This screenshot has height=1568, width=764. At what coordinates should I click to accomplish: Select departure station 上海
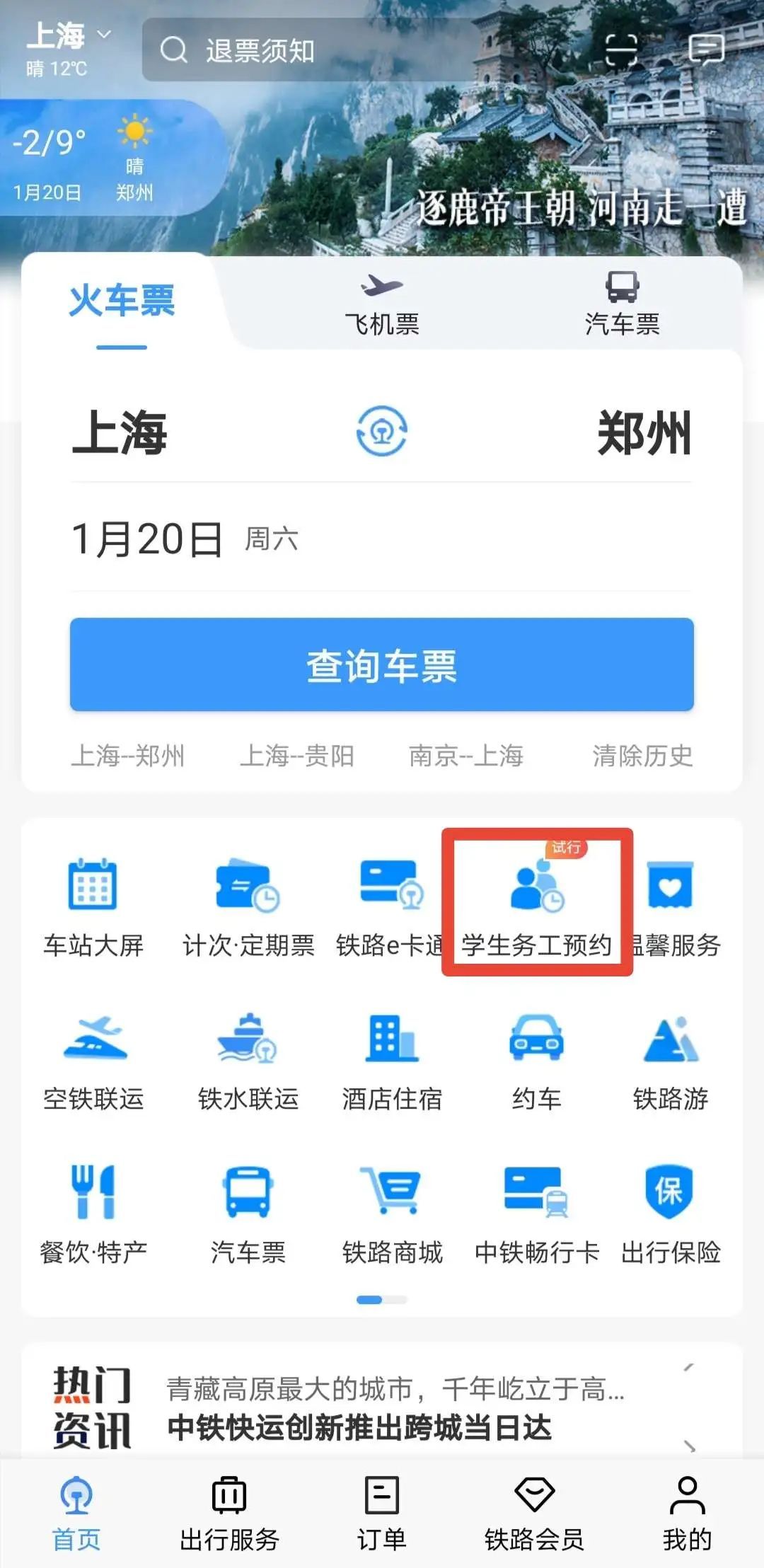point(120,432)
